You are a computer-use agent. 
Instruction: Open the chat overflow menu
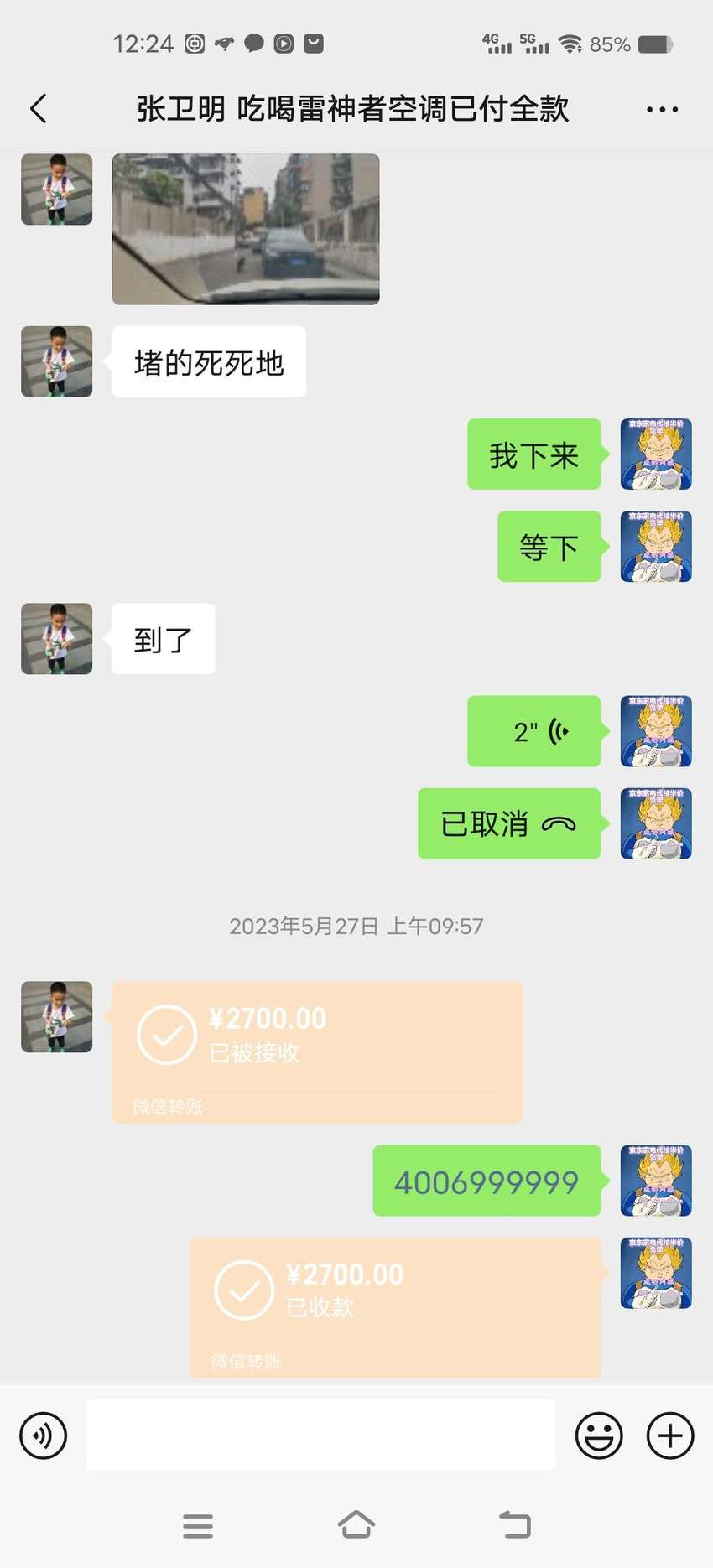pyautogui.click(x=662, y=109)
